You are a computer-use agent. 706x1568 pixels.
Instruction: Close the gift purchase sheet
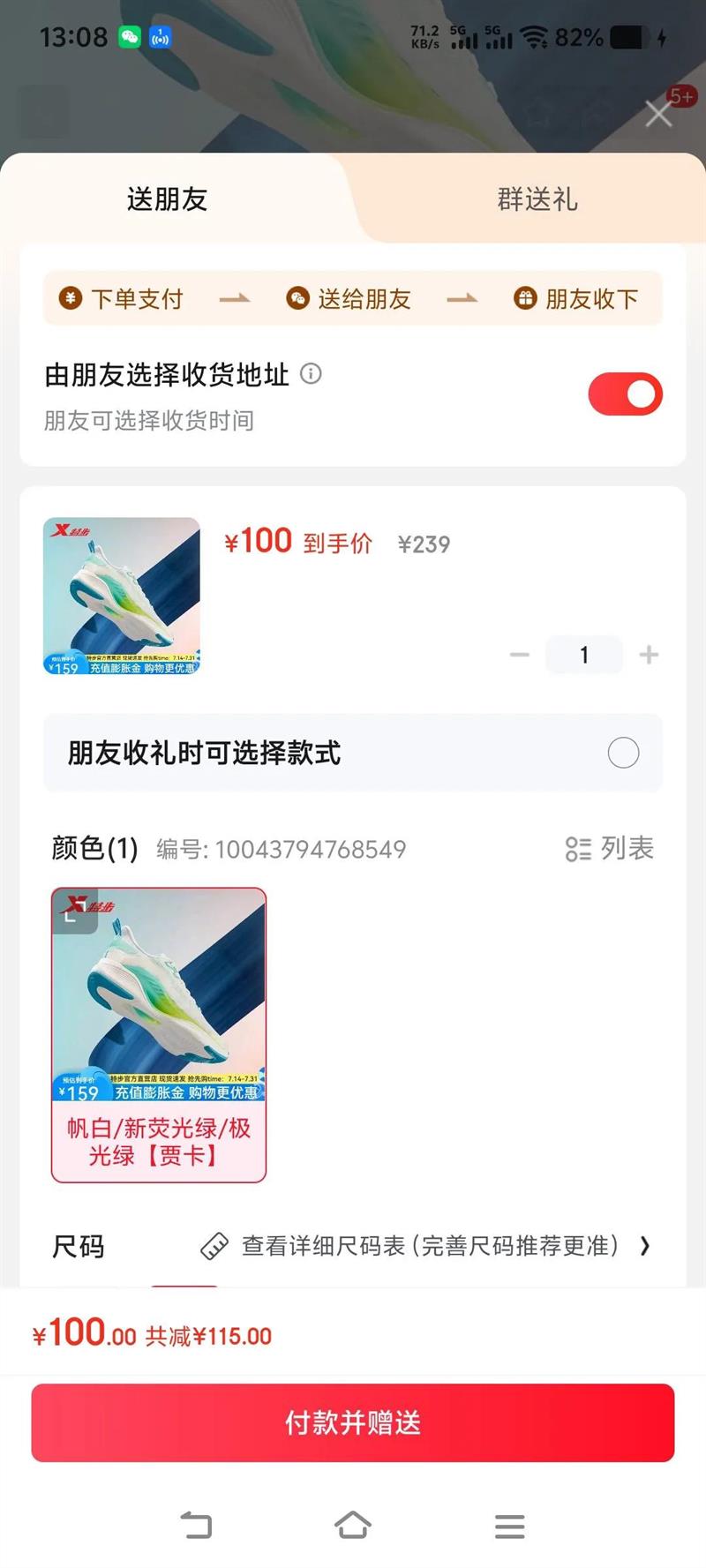point(657,114)
